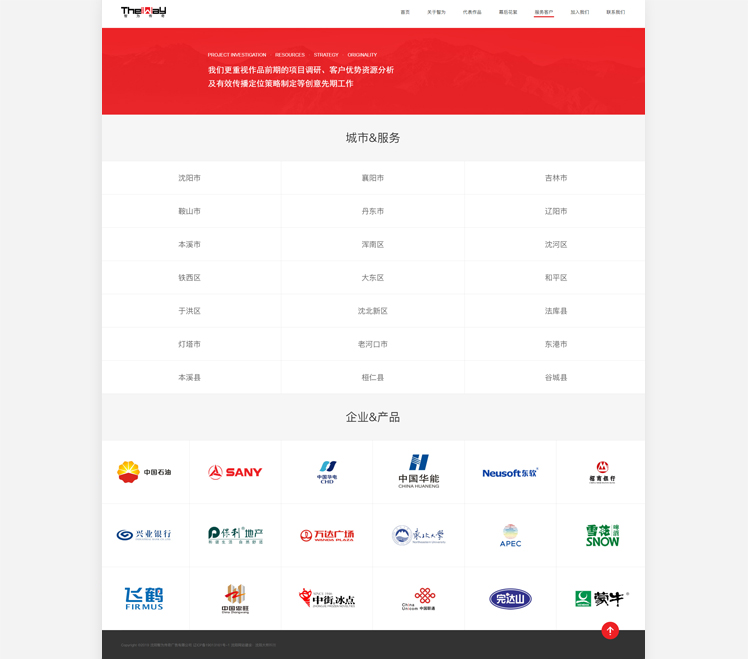Select the 服务客户 nav item

point(543,12)
